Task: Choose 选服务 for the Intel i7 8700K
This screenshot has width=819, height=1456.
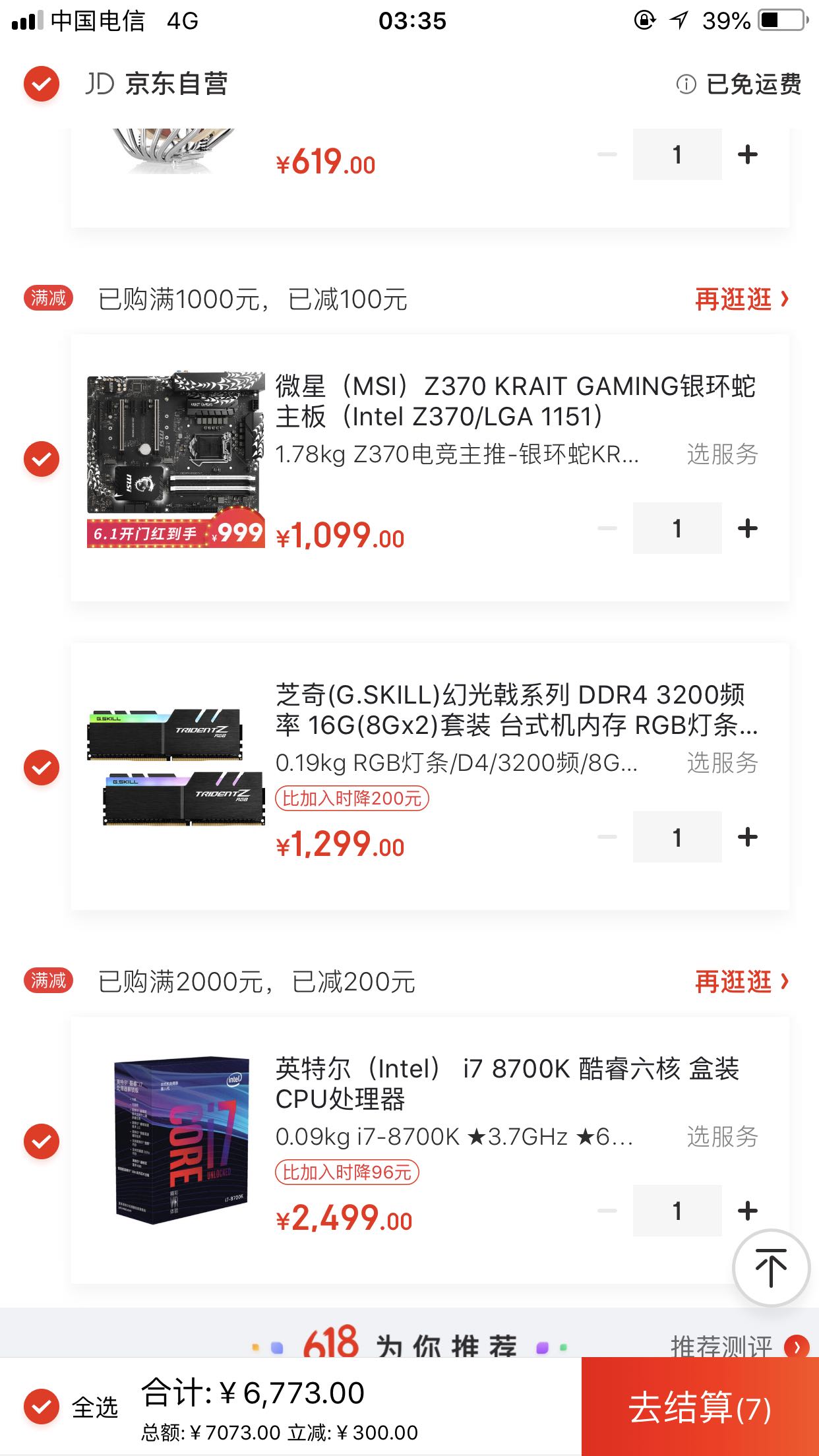Action: point(722,1137)
